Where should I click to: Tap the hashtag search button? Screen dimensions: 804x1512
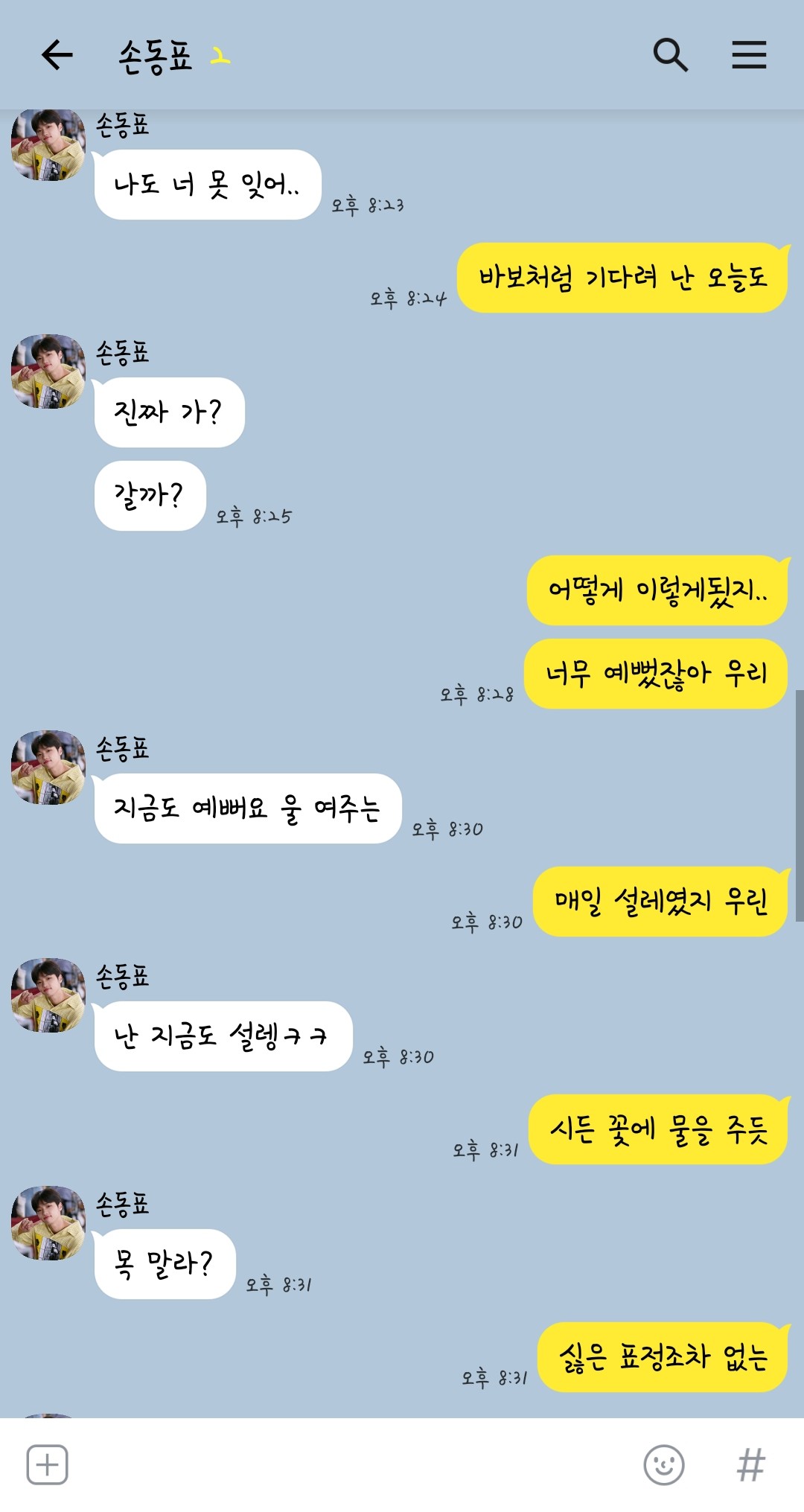point(750,1464)
